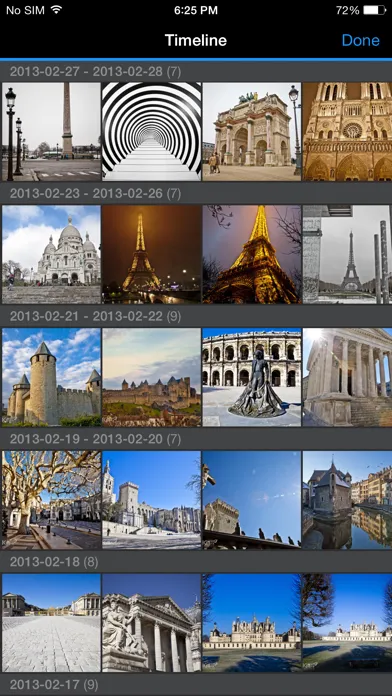View the sculpted stone building facade photo
This screenshot has width=392, height=696.
pyautogui.click(x=151, y=623)
